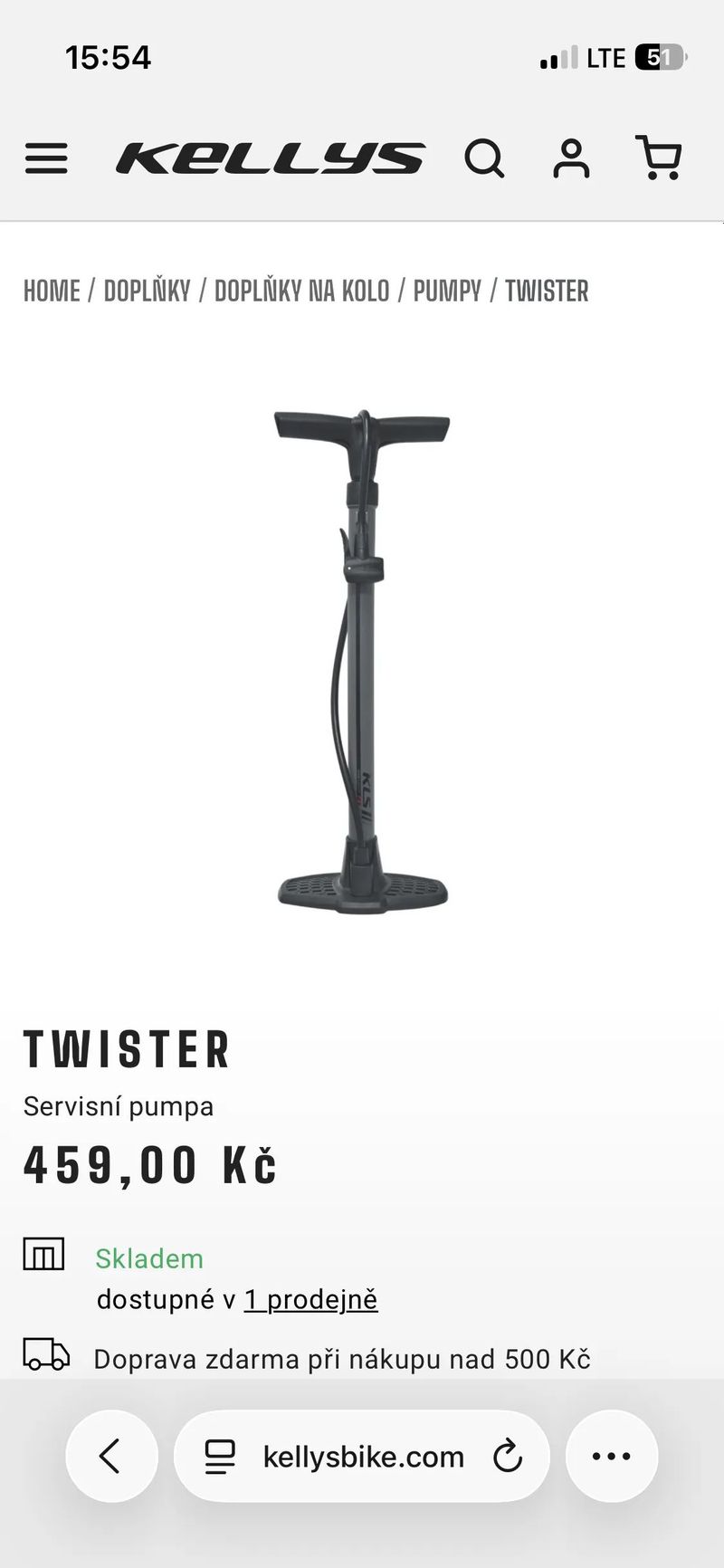Reload the kellysbike.com page

(x=508, y=1457)
